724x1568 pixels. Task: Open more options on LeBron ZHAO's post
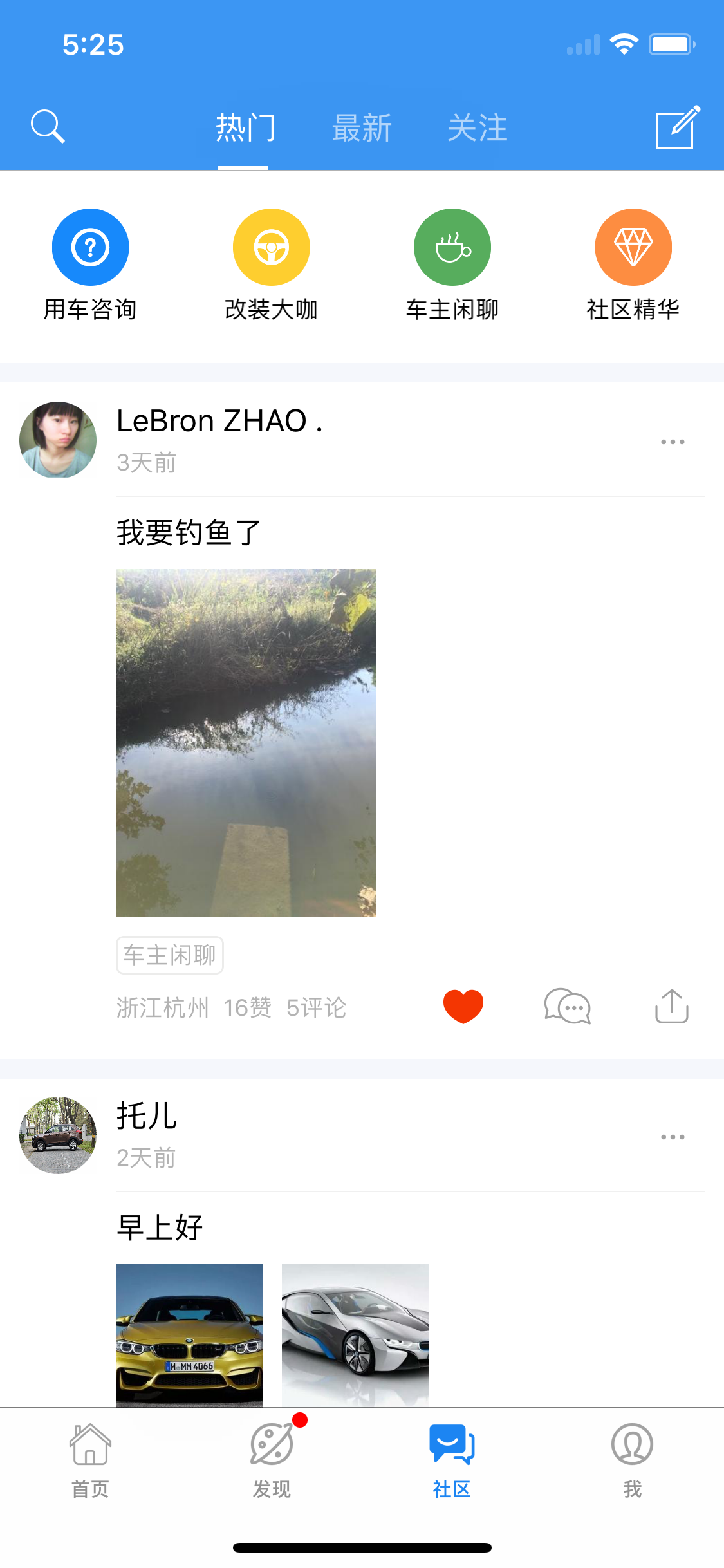(673, 442)
